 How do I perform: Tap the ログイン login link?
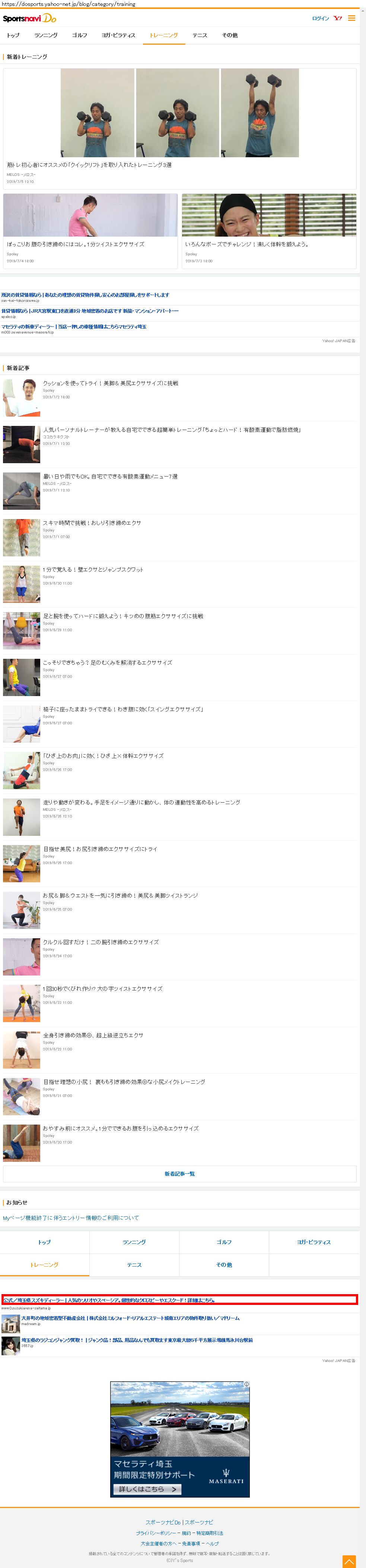320,18
